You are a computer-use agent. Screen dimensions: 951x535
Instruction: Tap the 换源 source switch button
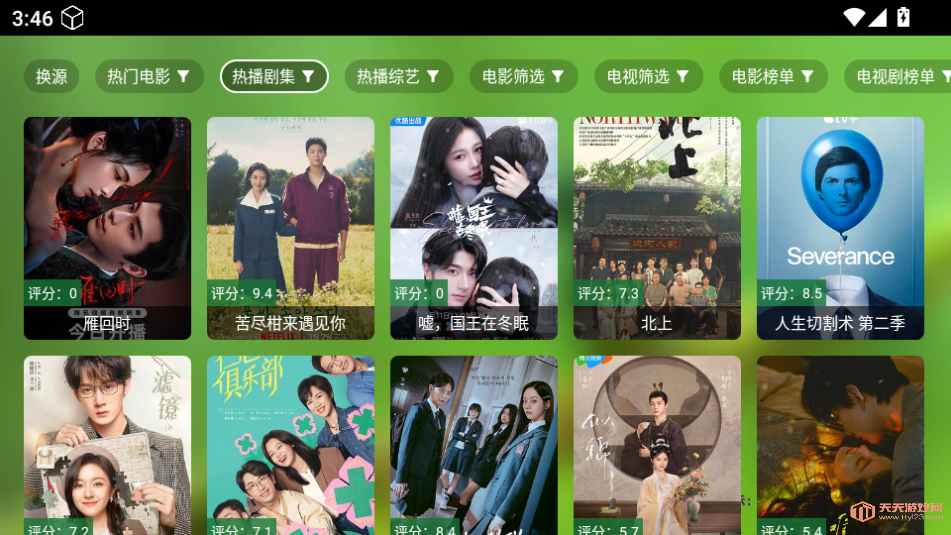click(51, 76)
